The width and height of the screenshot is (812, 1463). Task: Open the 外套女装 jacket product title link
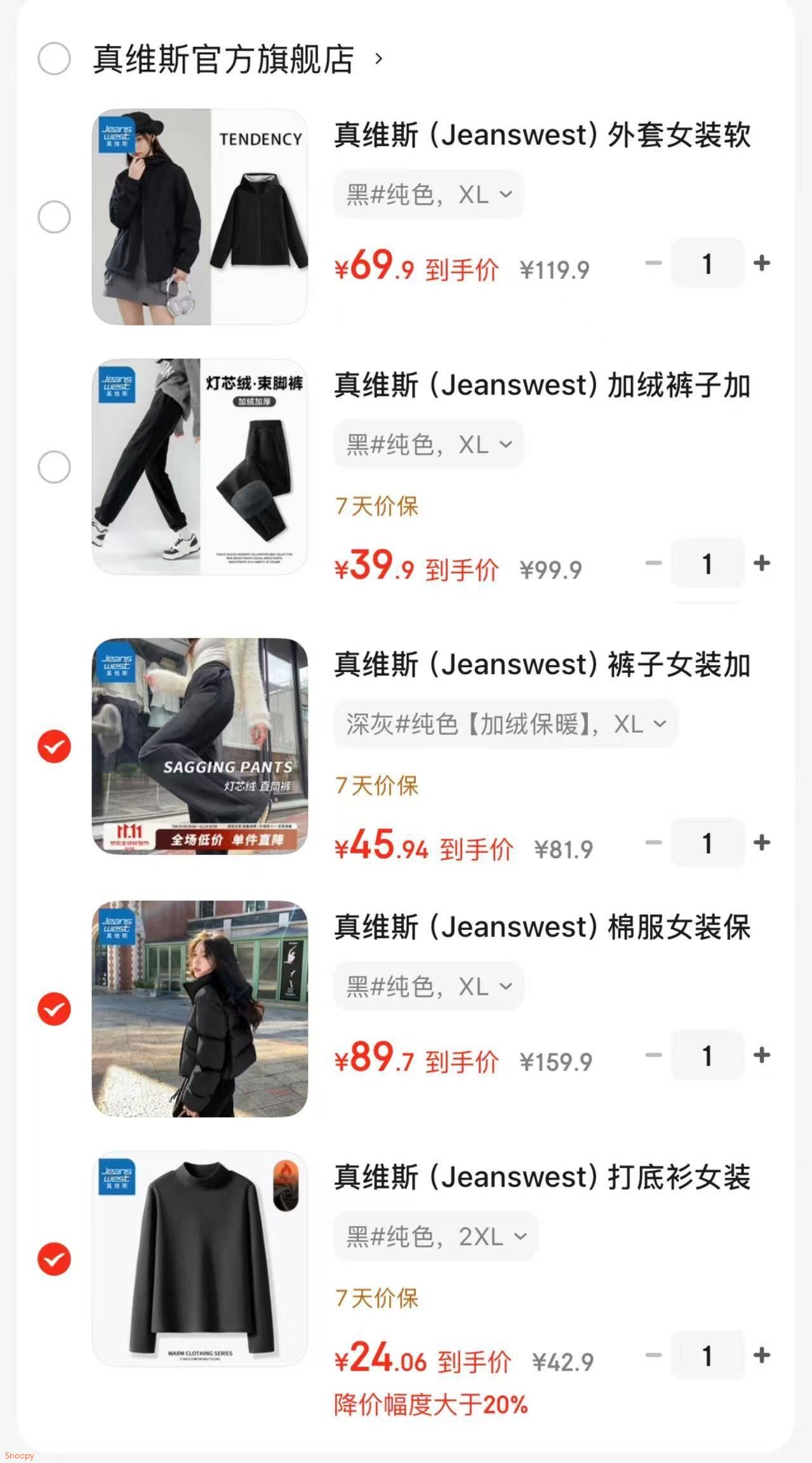coord(543,135)
